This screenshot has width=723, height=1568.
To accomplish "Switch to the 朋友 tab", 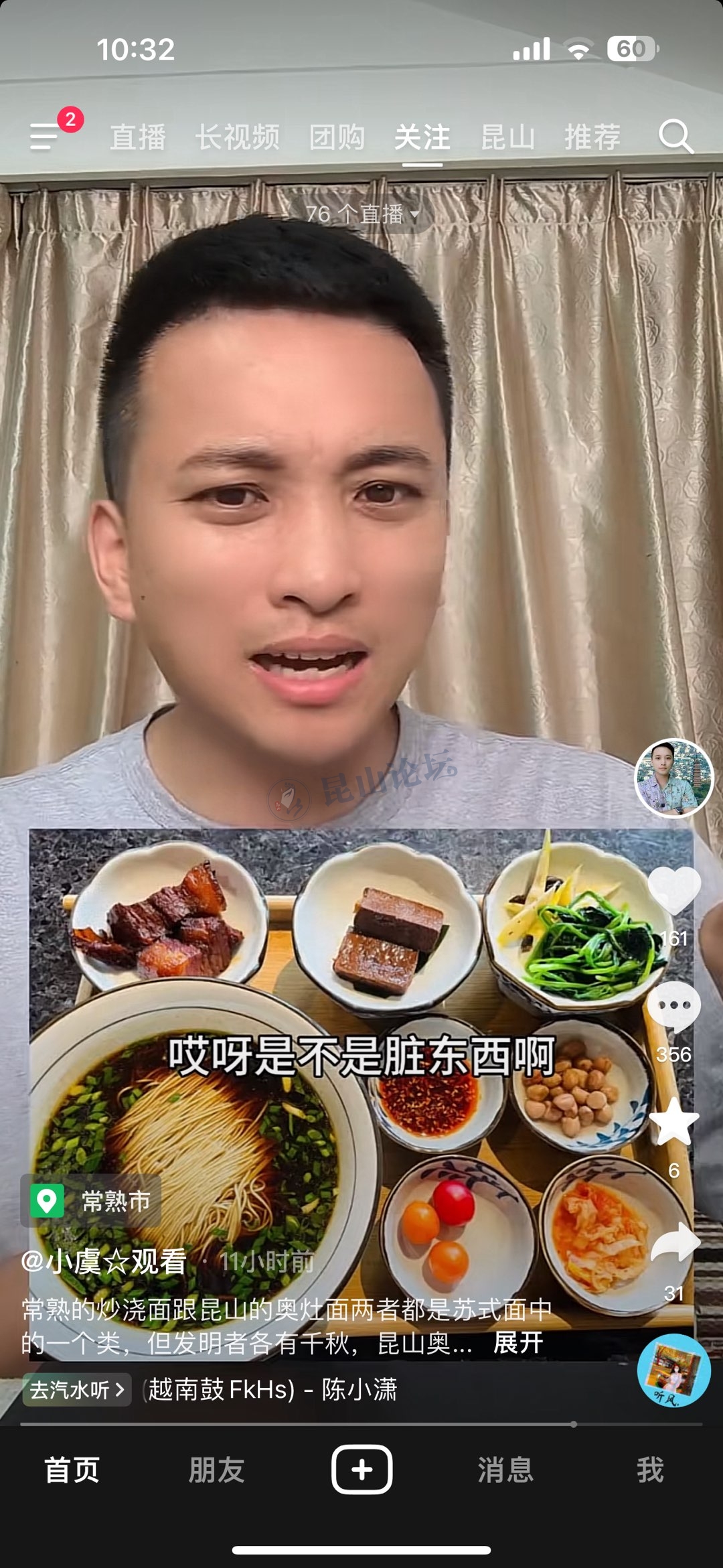I will pyautogui.click(x=216, y=1471).
